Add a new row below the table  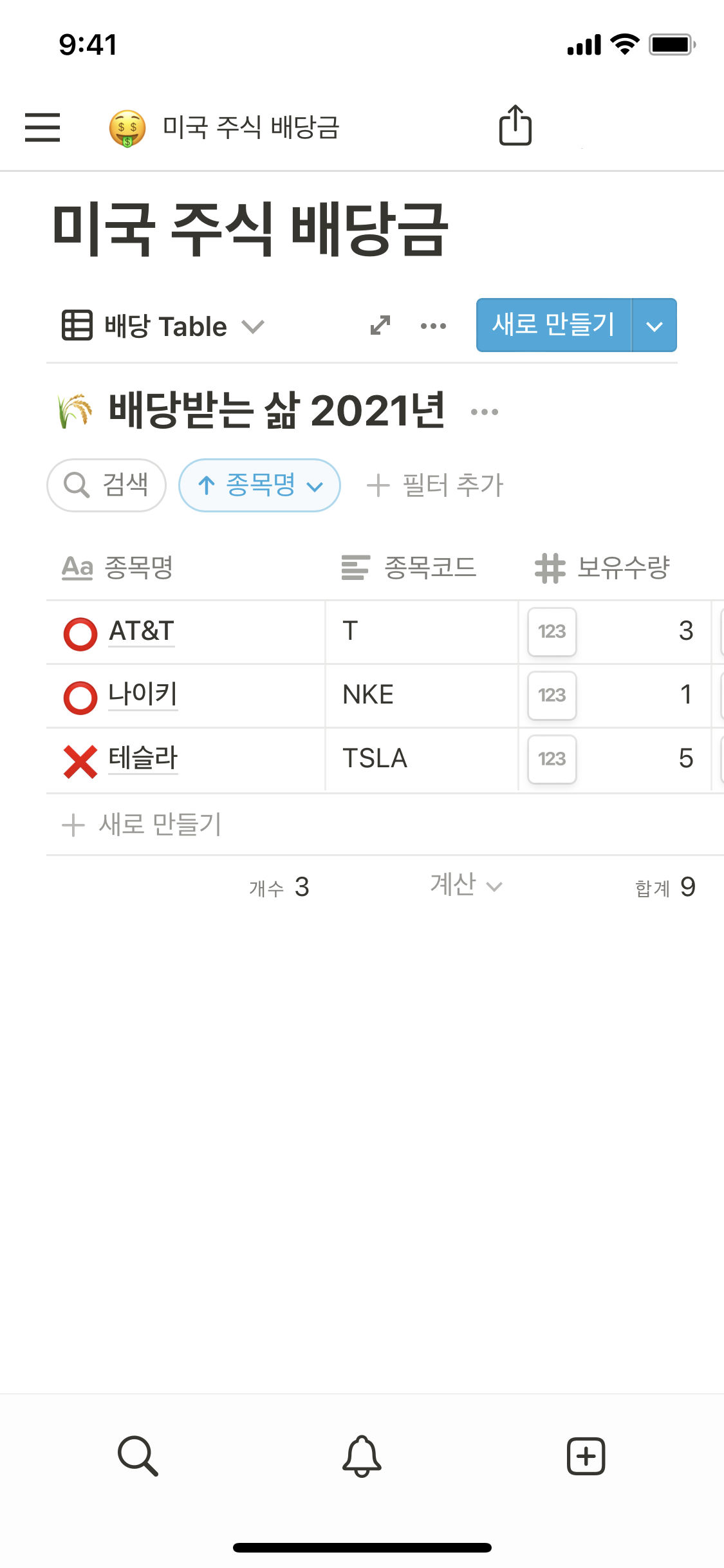coord(142,825)
